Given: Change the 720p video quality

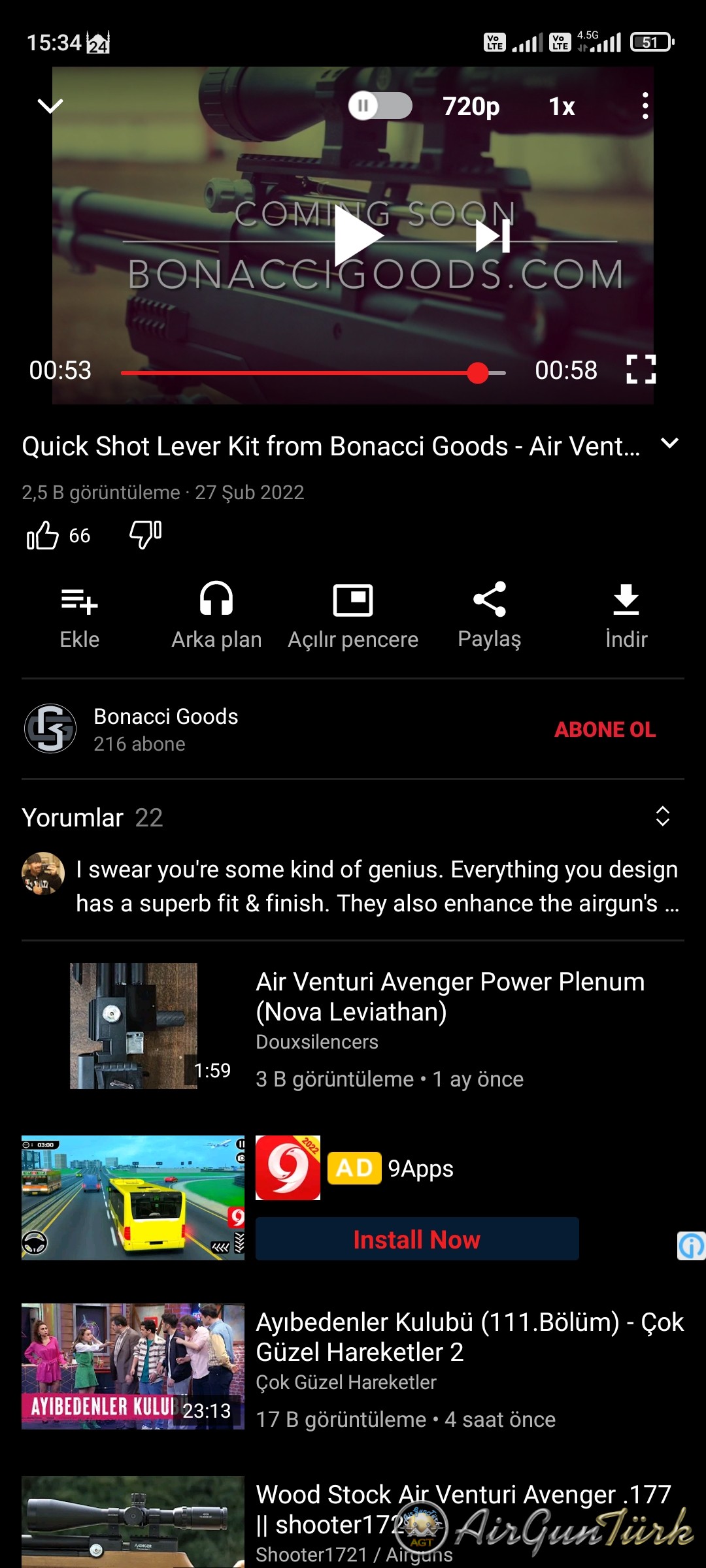Looking at the screenshot, I should click(471, 106).
